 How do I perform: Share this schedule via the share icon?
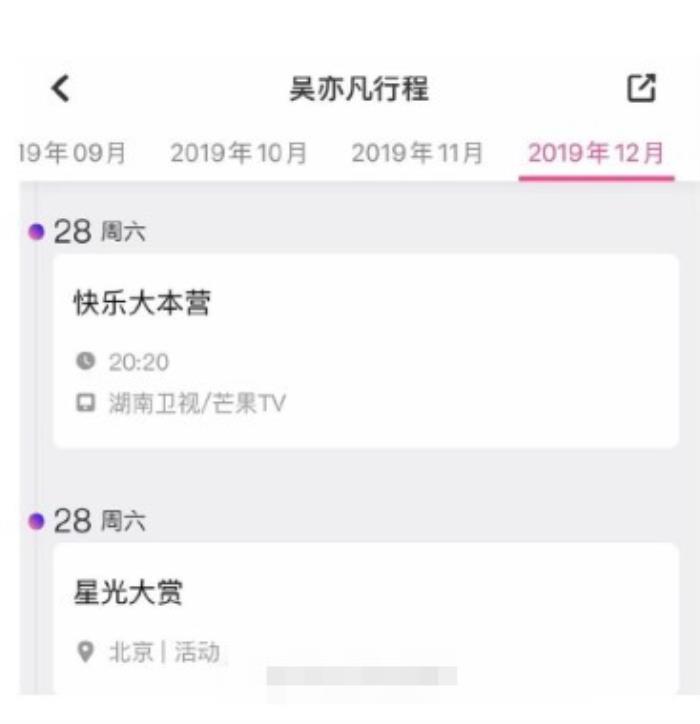641,89
